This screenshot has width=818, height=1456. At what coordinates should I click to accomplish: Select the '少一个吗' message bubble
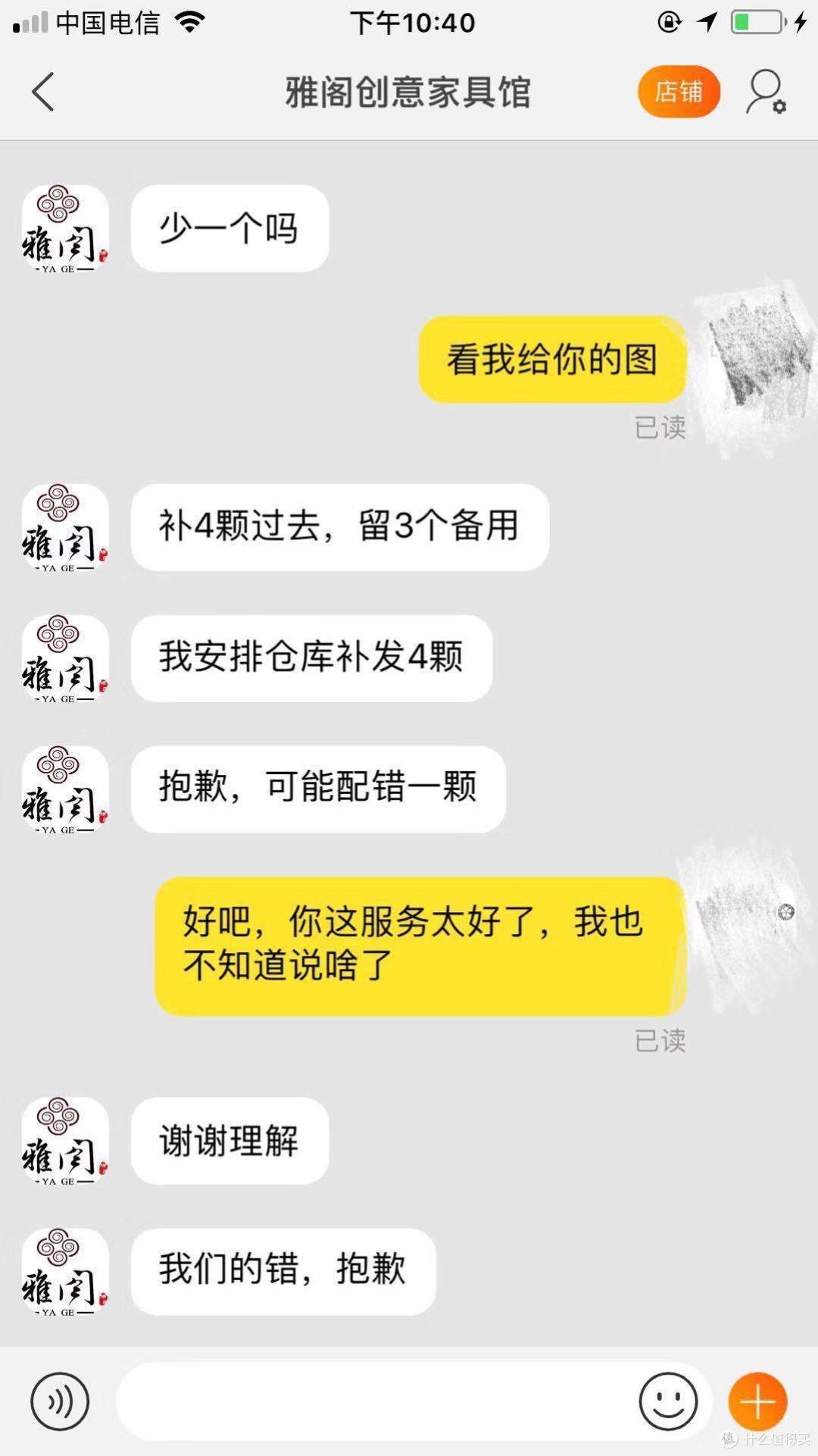[229, 228]
